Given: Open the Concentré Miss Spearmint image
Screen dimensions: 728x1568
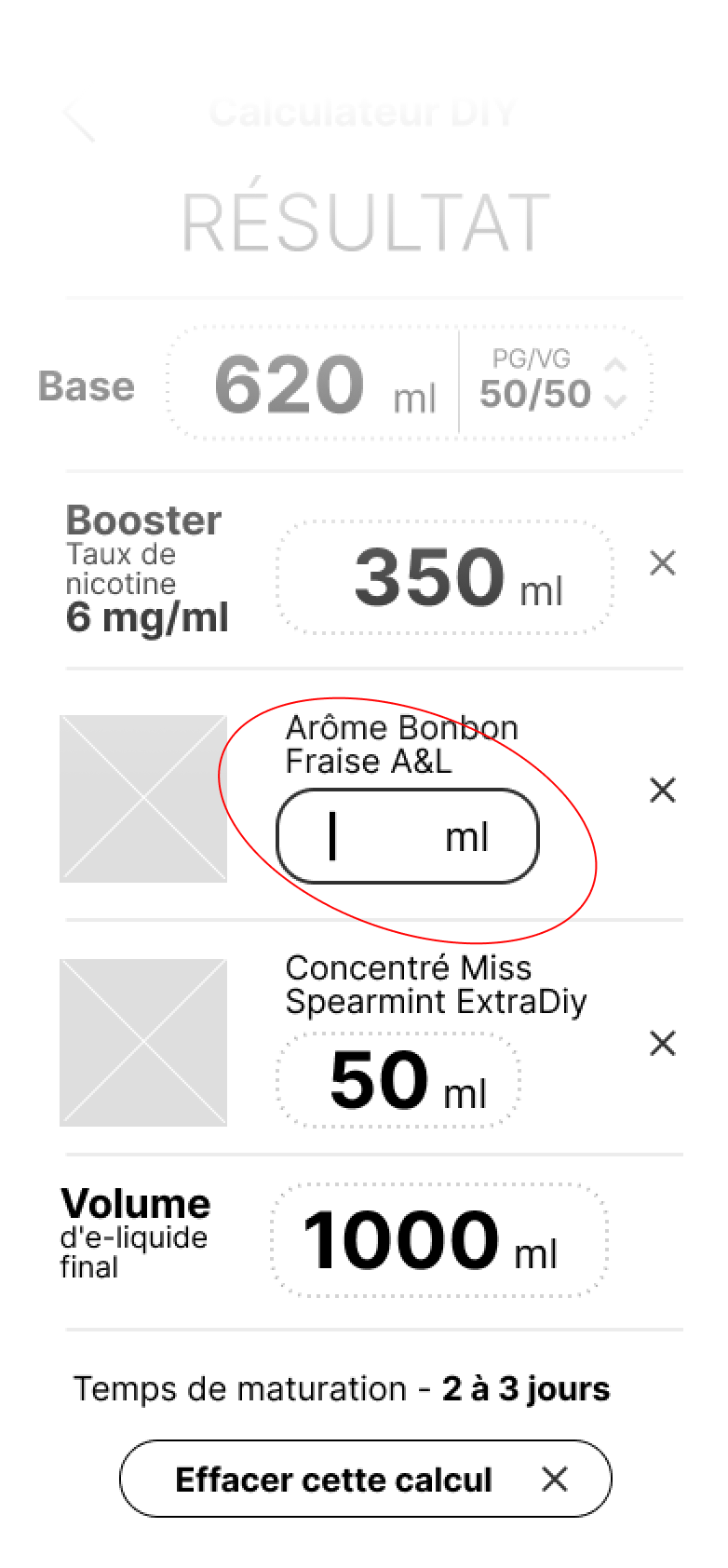Looking at the screenshot, I should point(143,1043).
